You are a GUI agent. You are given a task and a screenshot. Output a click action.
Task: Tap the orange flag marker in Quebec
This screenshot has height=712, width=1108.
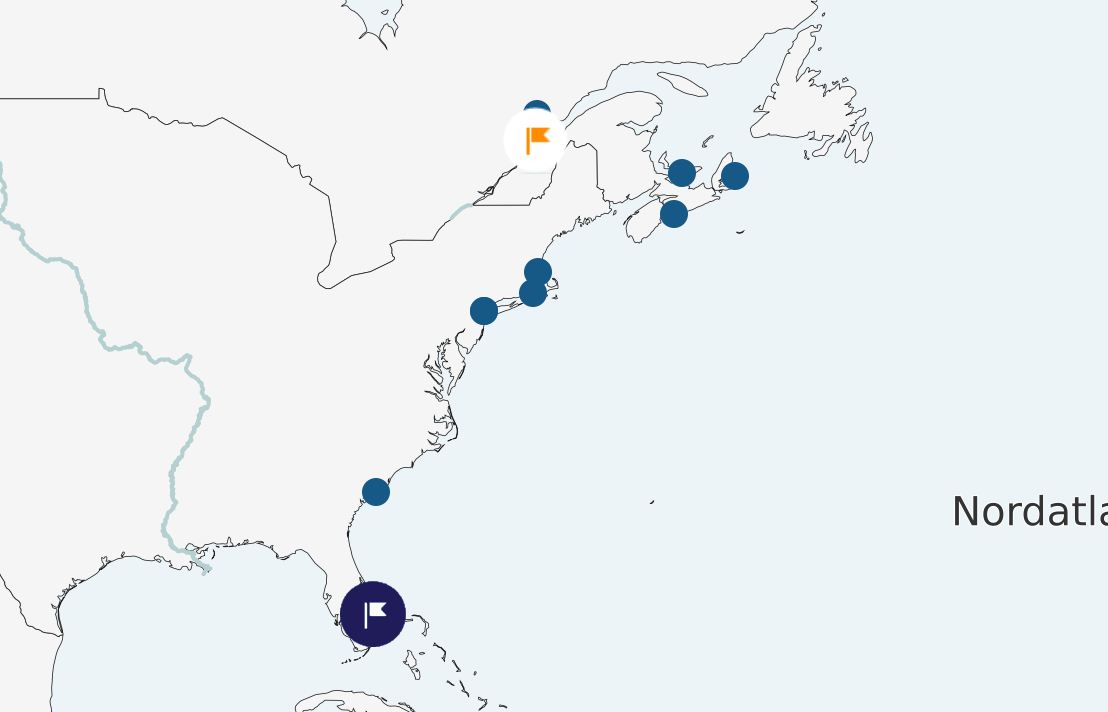(x=535, y=141)
